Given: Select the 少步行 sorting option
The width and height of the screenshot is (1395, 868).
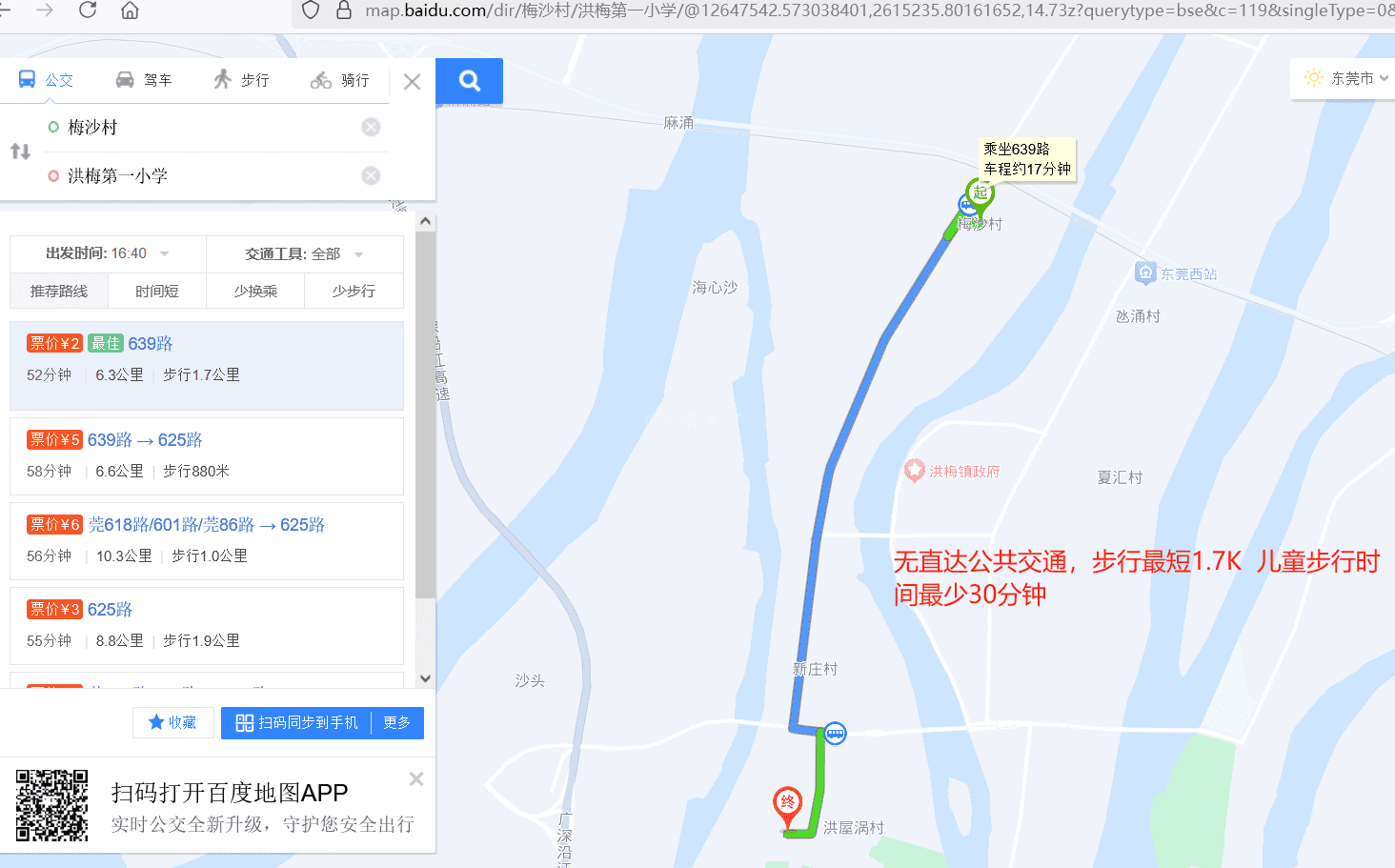Looking at the screenshot, I should (x=354, y=291).
